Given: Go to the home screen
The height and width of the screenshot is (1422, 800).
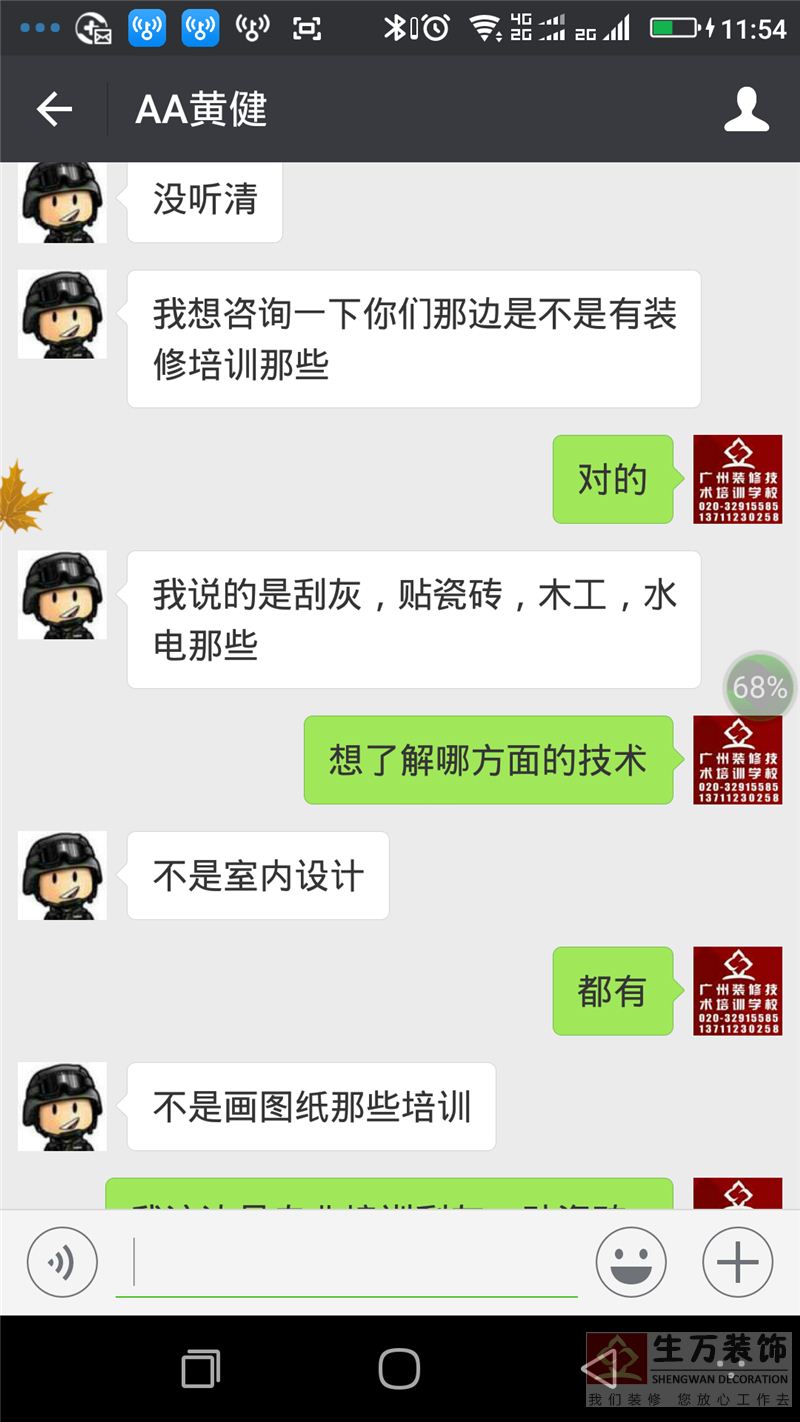Looking at the screenshot, I should (x=399, y=1368).
